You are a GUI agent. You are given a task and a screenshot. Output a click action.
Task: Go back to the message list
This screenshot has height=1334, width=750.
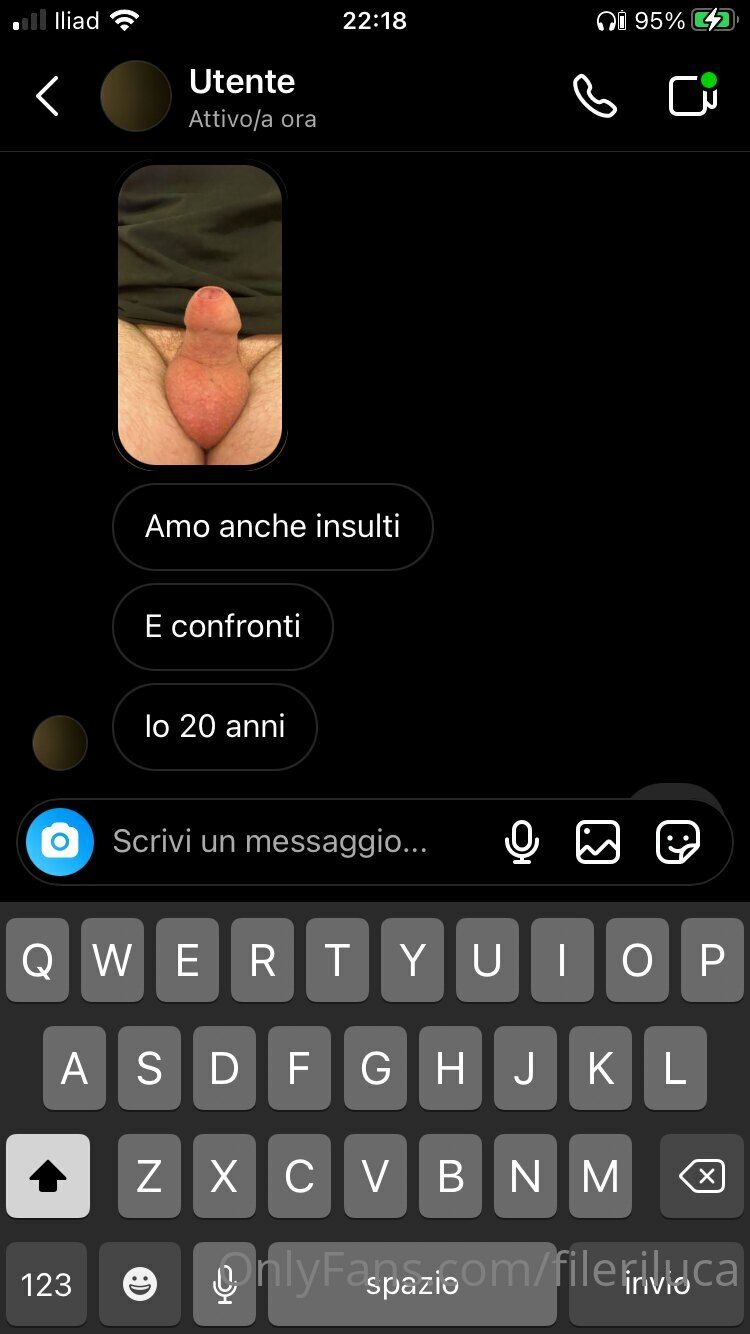[x=47, y=97]
